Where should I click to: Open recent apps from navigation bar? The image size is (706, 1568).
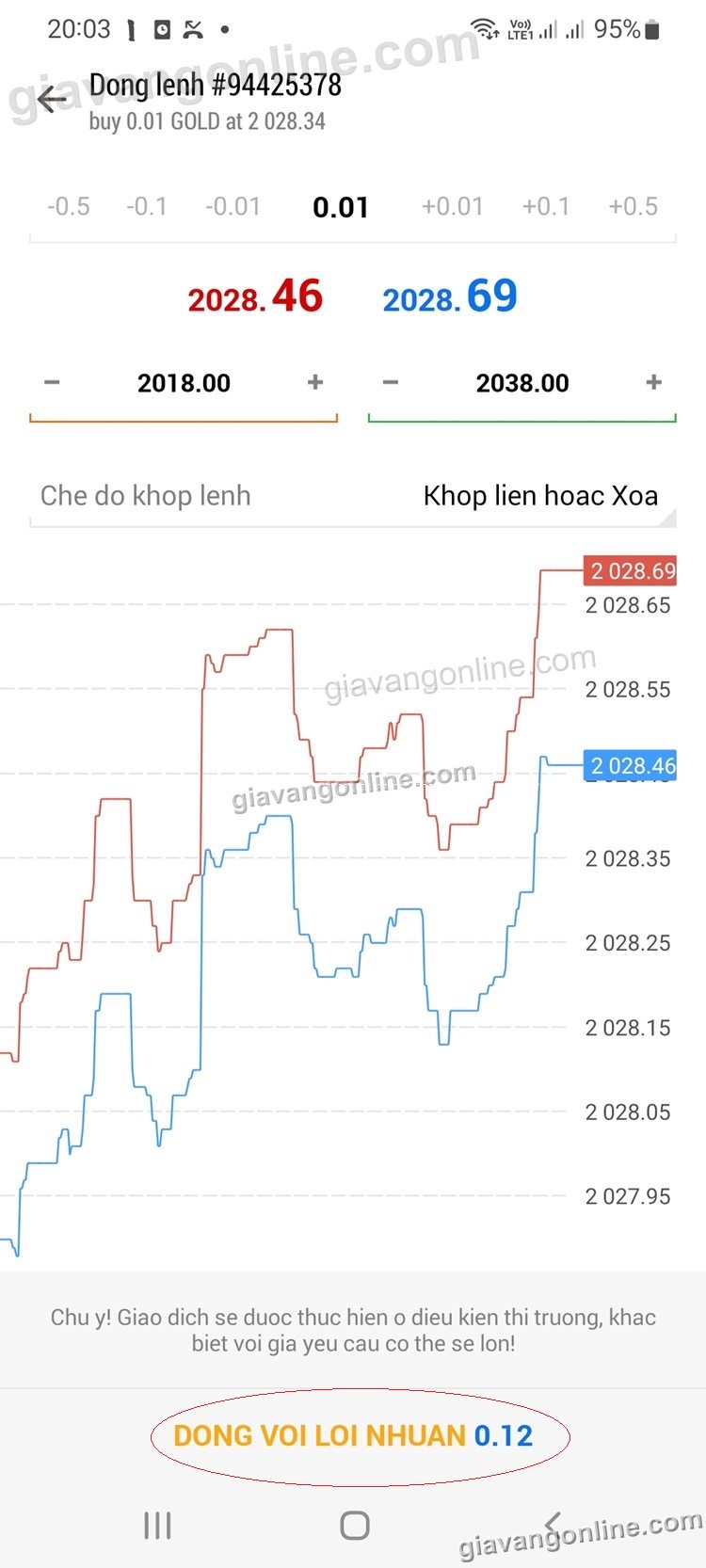pyautogui.click(x=157, y=1526)
